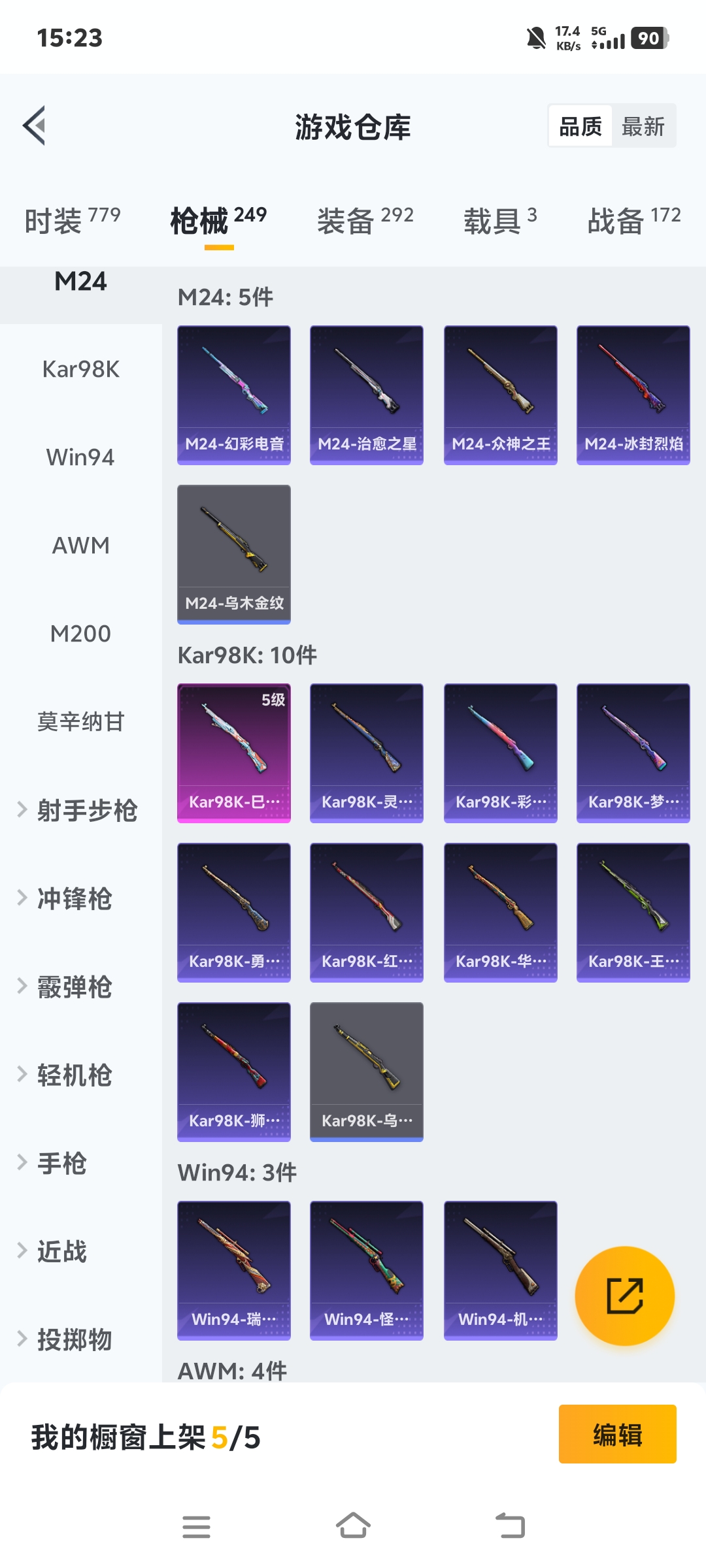706x1568 pixels.
Task: Expand the 近战 category
Action: pyautogui.click(x=64, y=1250)
